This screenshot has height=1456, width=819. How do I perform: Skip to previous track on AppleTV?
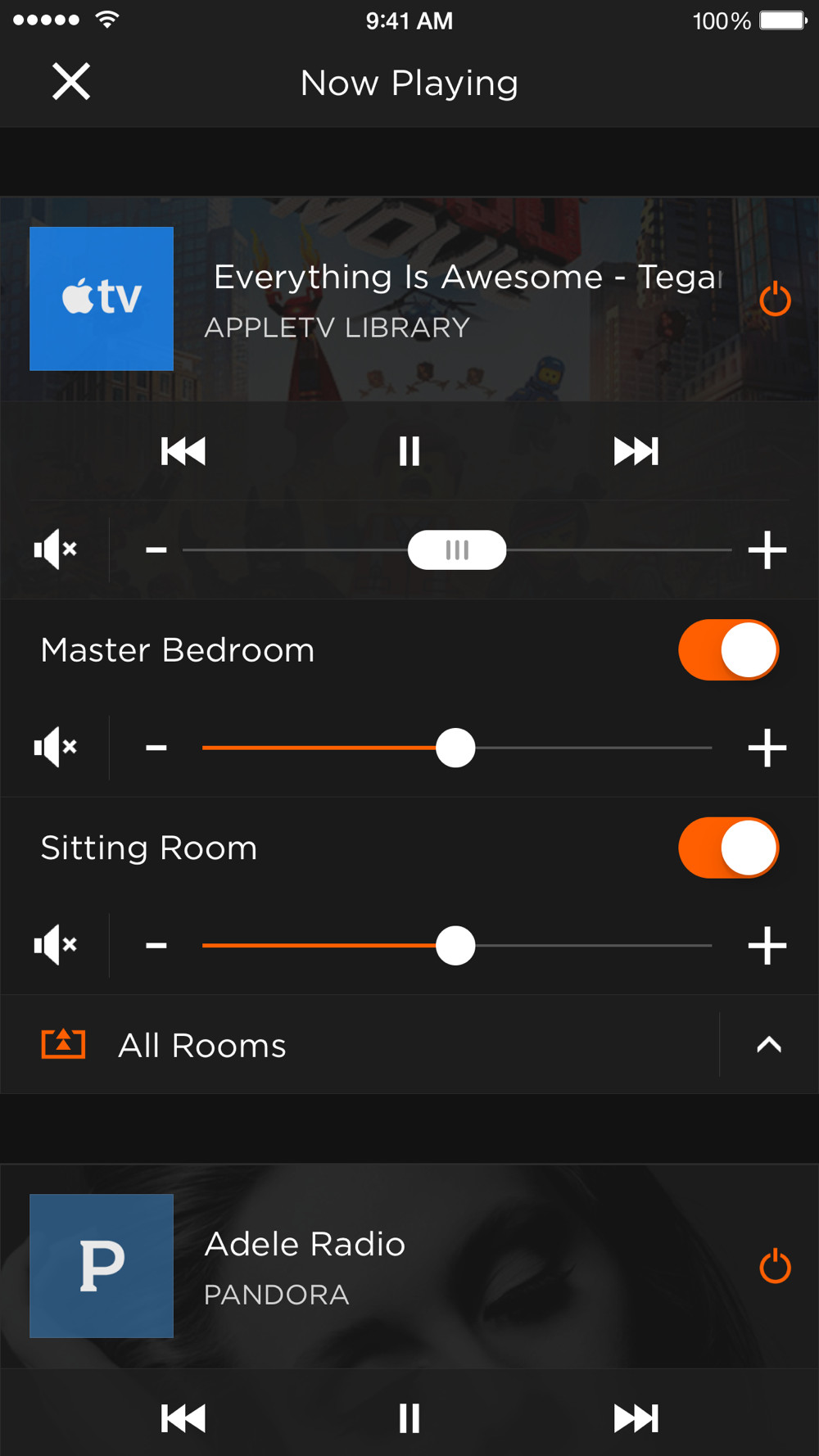click(x=183, y=451)
